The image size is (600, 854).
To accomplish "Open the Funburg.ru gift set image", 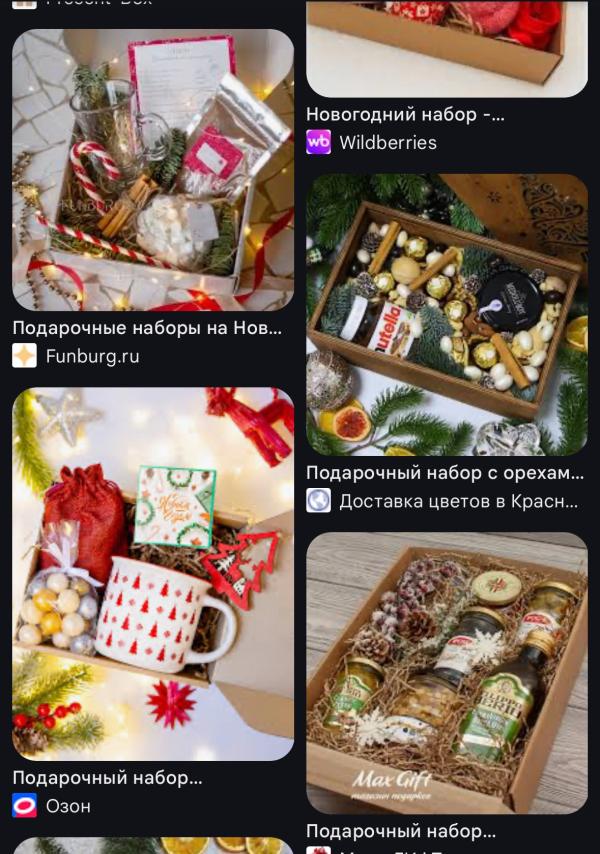I will (x=153, y=170).
